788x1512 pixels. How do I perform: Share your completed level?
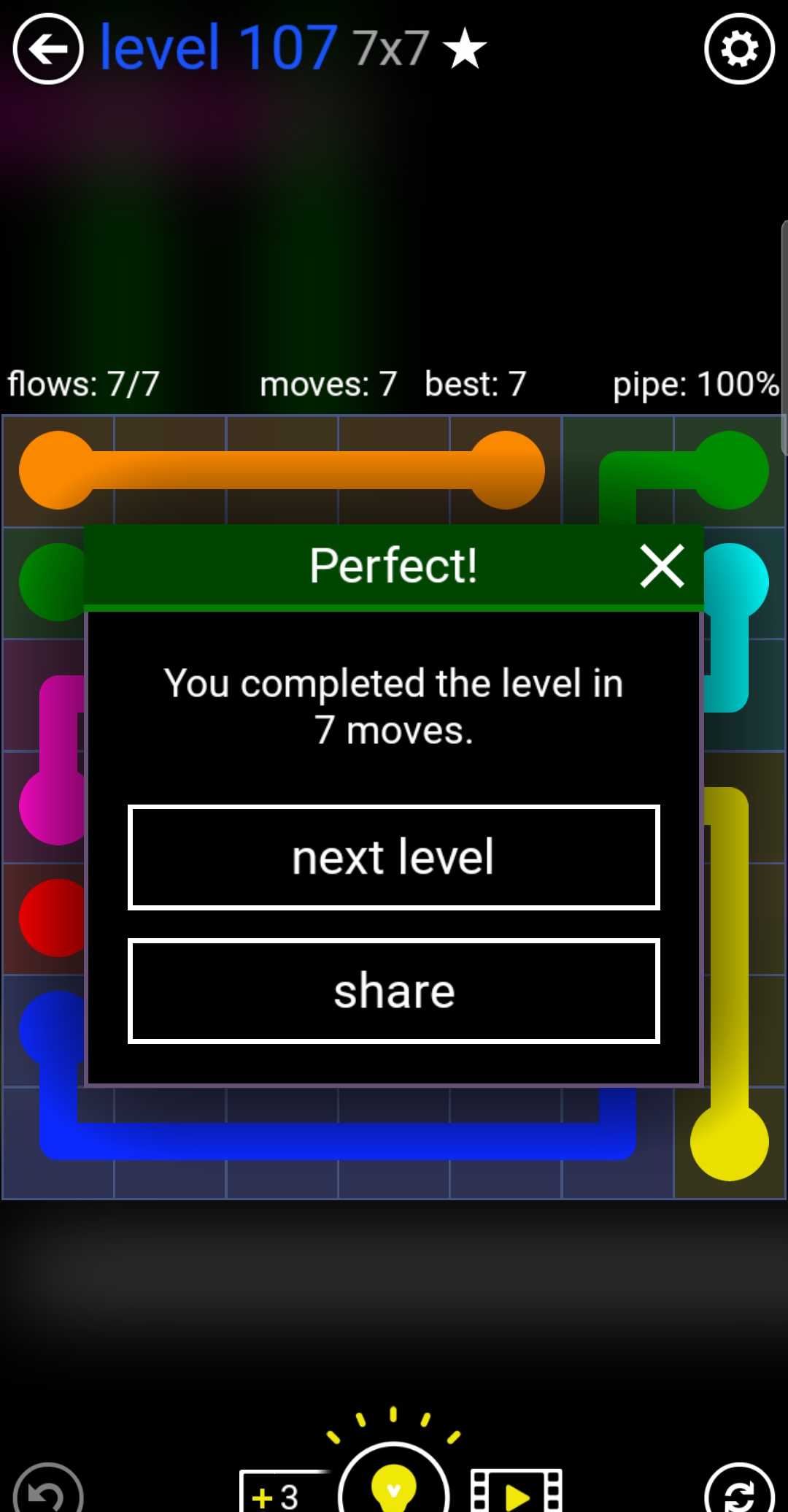tap(394, 991)
